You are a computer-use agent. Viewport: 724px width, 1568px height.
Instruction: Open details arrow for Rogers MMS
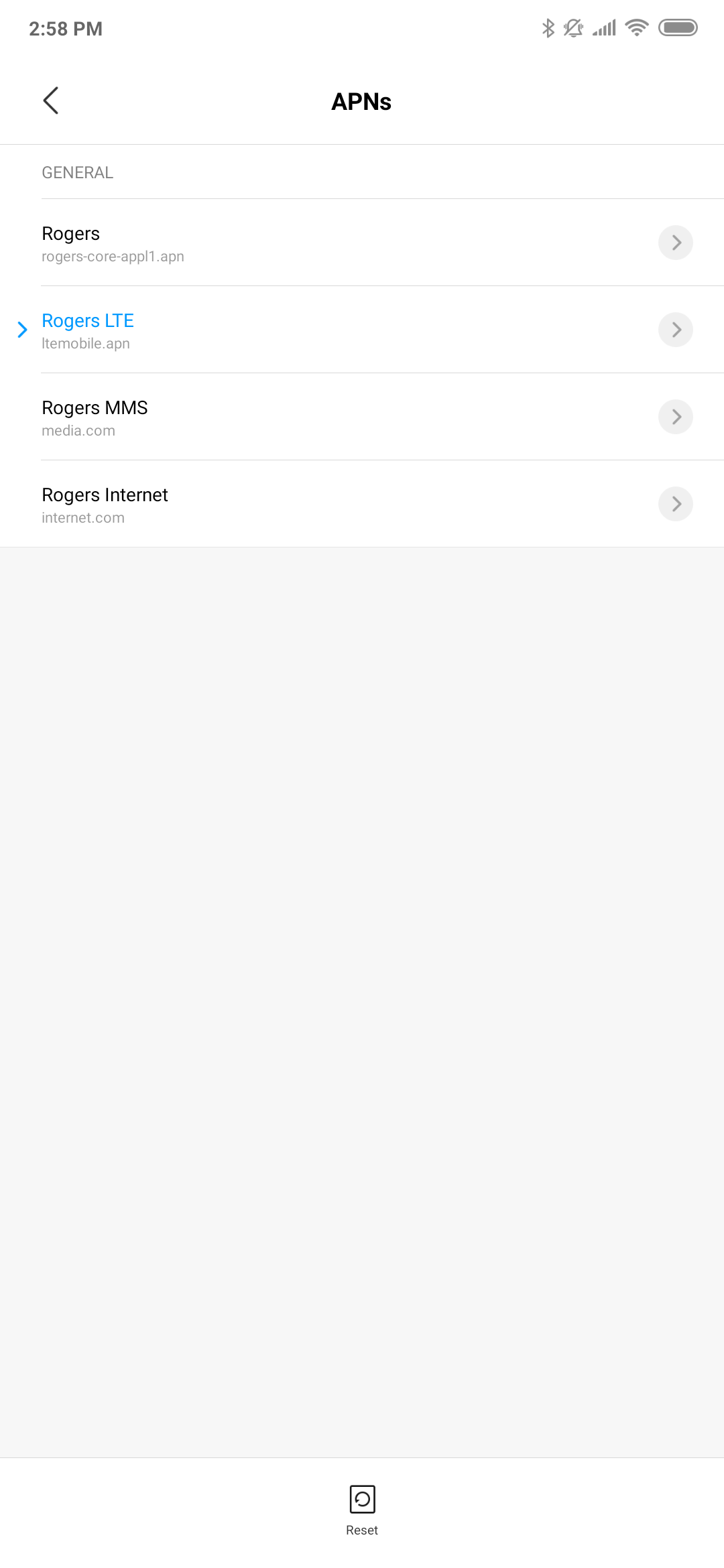tap(676, 417)
